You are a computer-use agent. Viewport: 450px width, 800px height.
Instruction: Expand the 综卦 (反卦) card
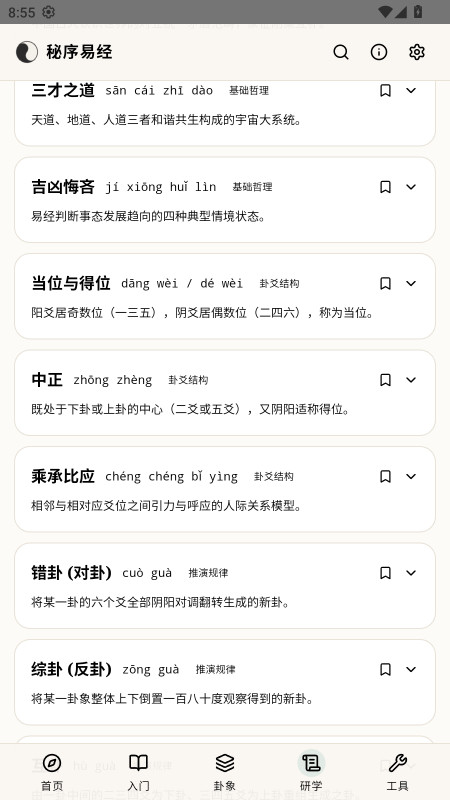411,669
